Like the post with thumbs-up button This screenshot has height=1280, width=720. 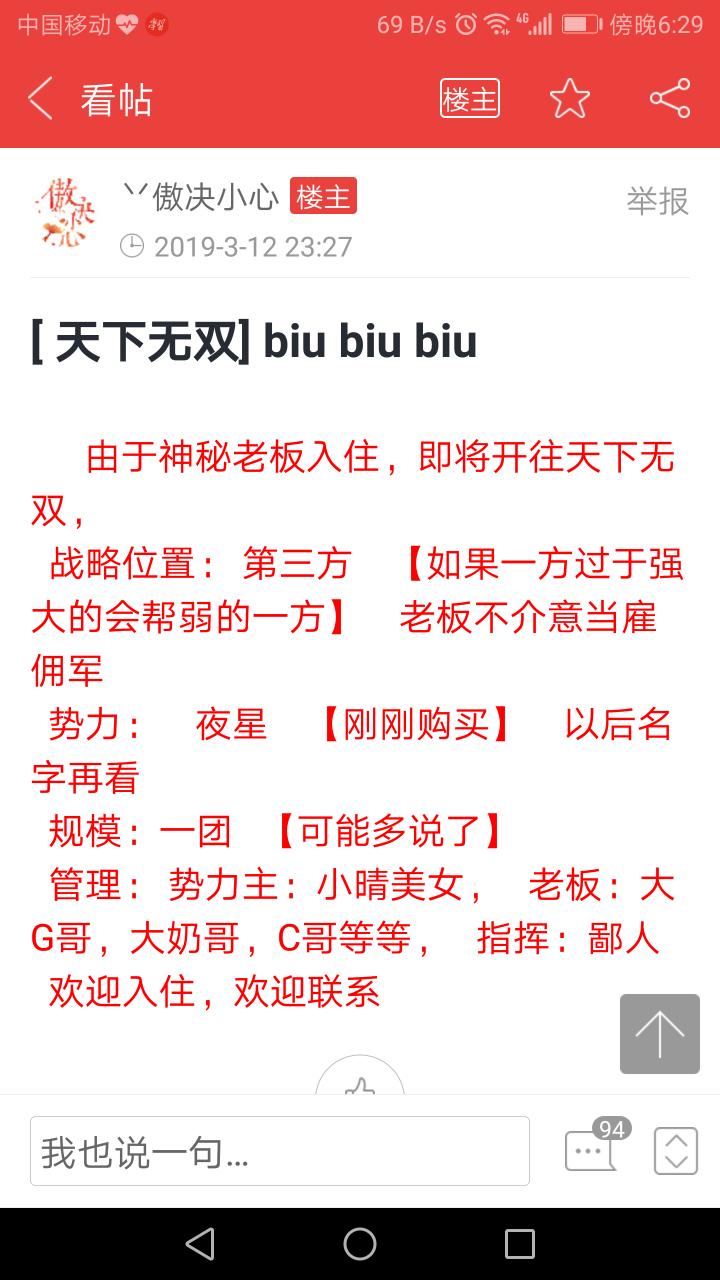click(360, 1080)
